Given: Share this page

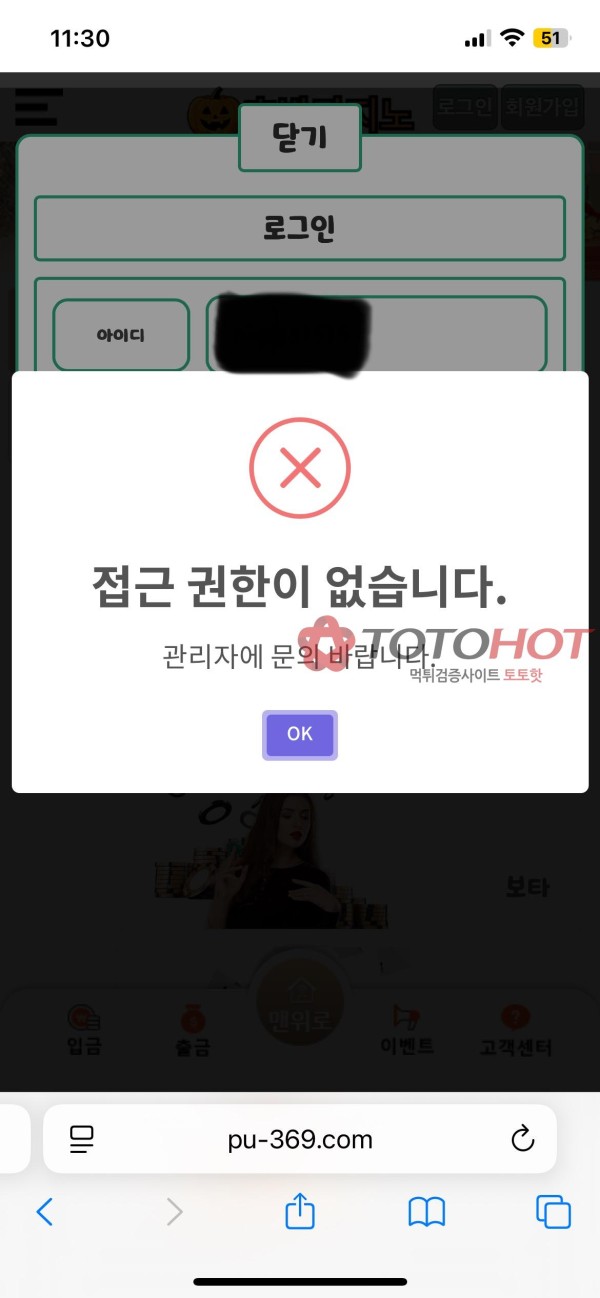Looking at the screenshot, I should point(300,1212).
